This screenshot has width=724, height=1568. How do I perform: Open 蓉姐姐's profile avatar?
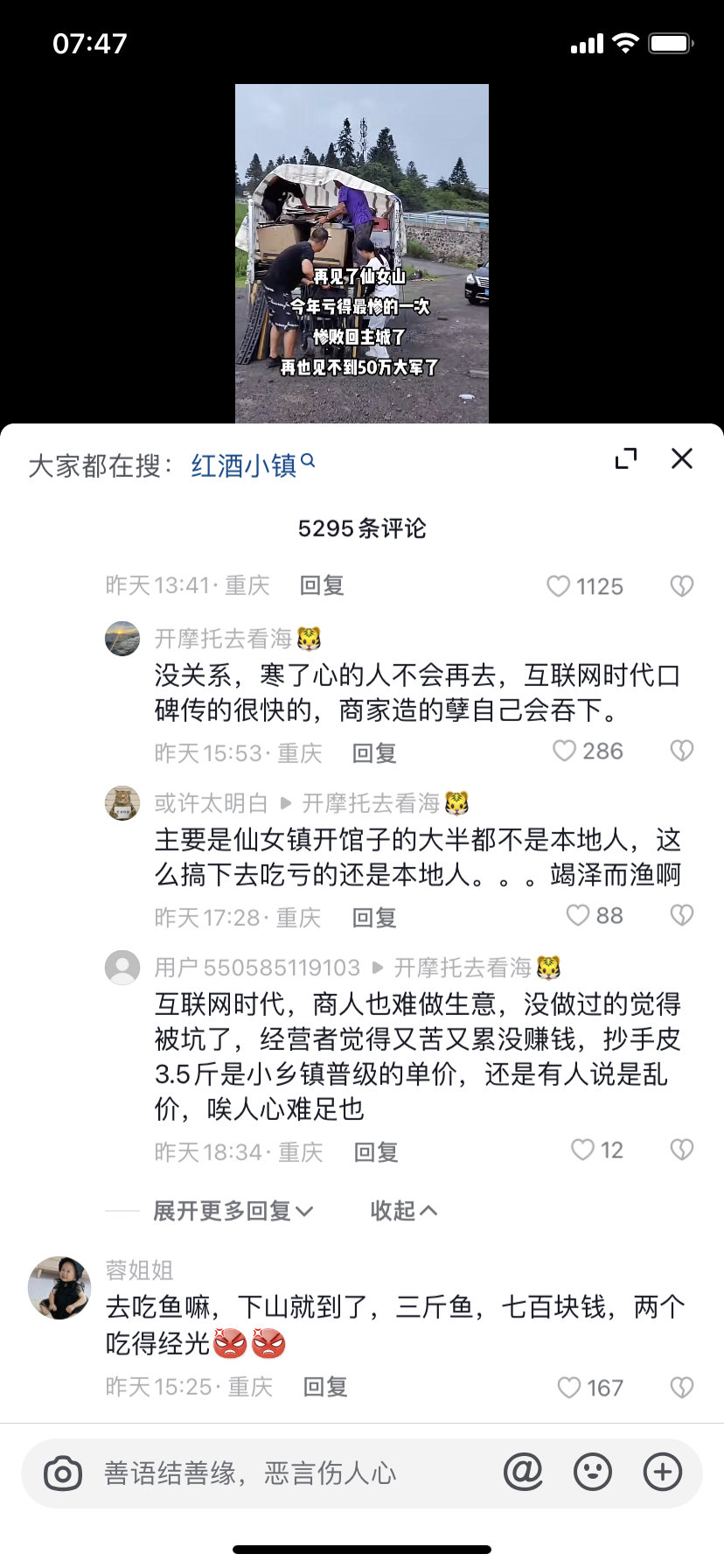[x=59, y=1288]
